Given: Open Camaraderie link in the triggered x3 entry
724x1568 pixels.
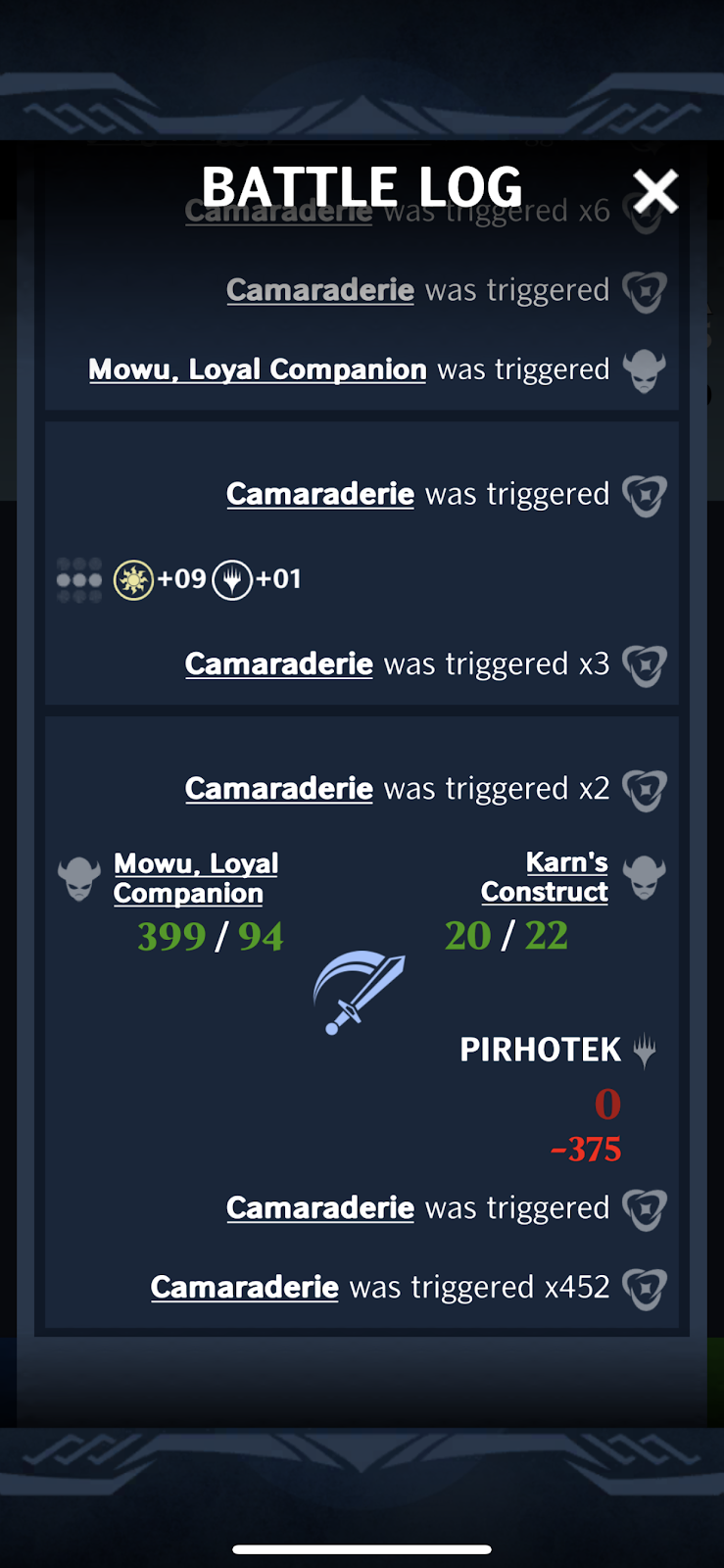Looking at the screenshot, I should 279,664.
